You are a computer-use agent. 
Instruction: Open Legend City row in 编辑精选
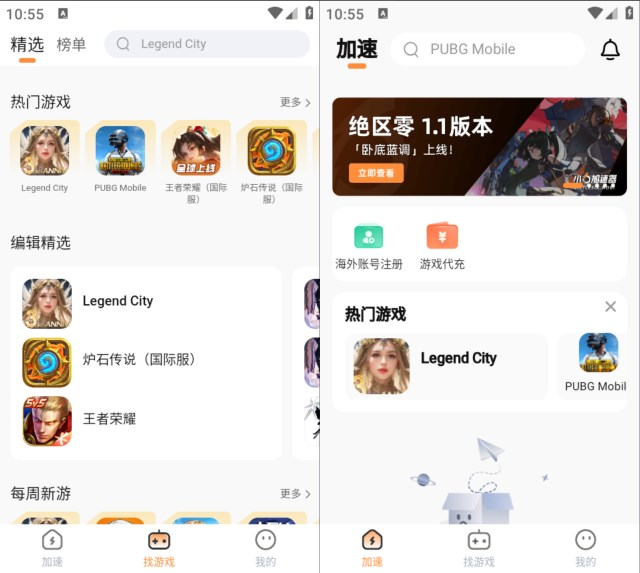click(x=118, y=301)
